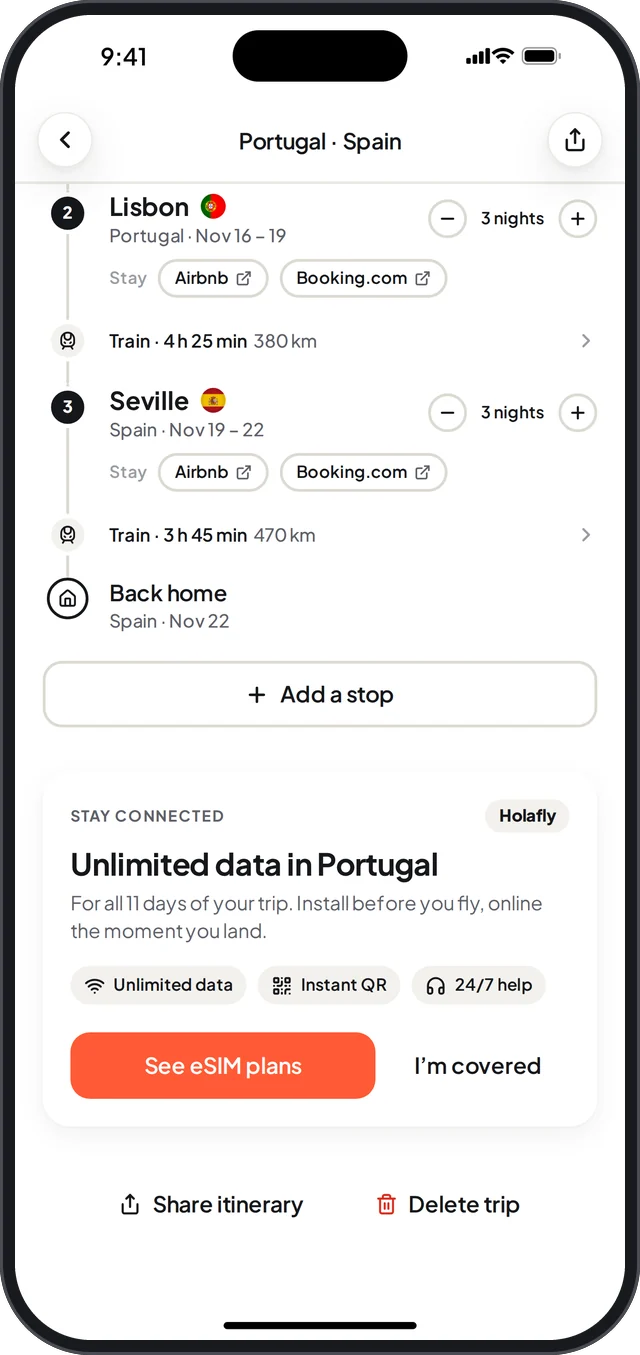Screen dimensions: 640x1355
Task: Open Booking.com for the Lisbon stay
Action: click(x=363, y=278)
